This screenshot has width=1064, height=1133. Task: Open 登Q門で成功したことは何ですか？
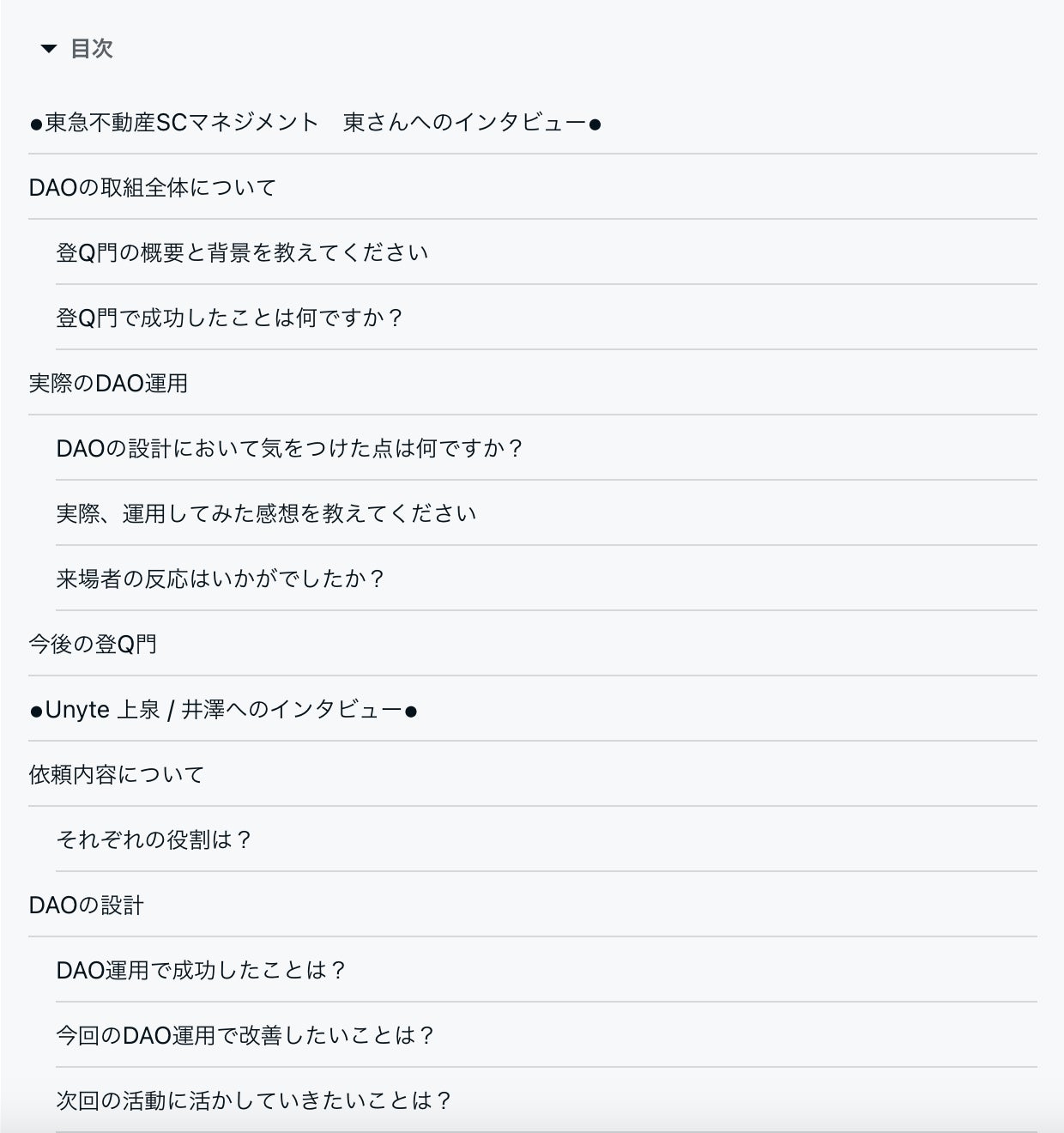point(230,318)
